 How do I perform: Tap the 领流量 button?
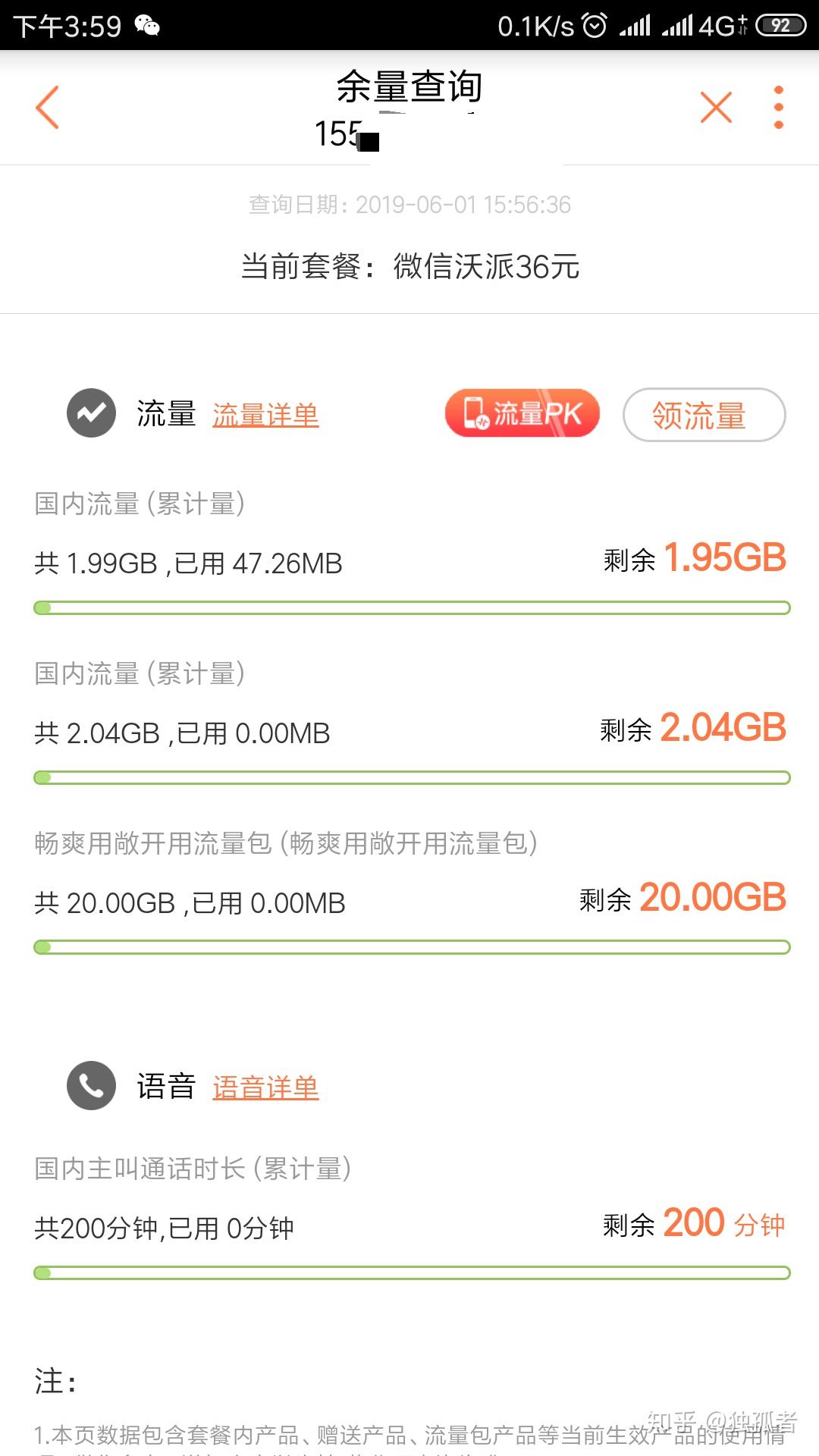pyautogui.click(x=704, y=415)
